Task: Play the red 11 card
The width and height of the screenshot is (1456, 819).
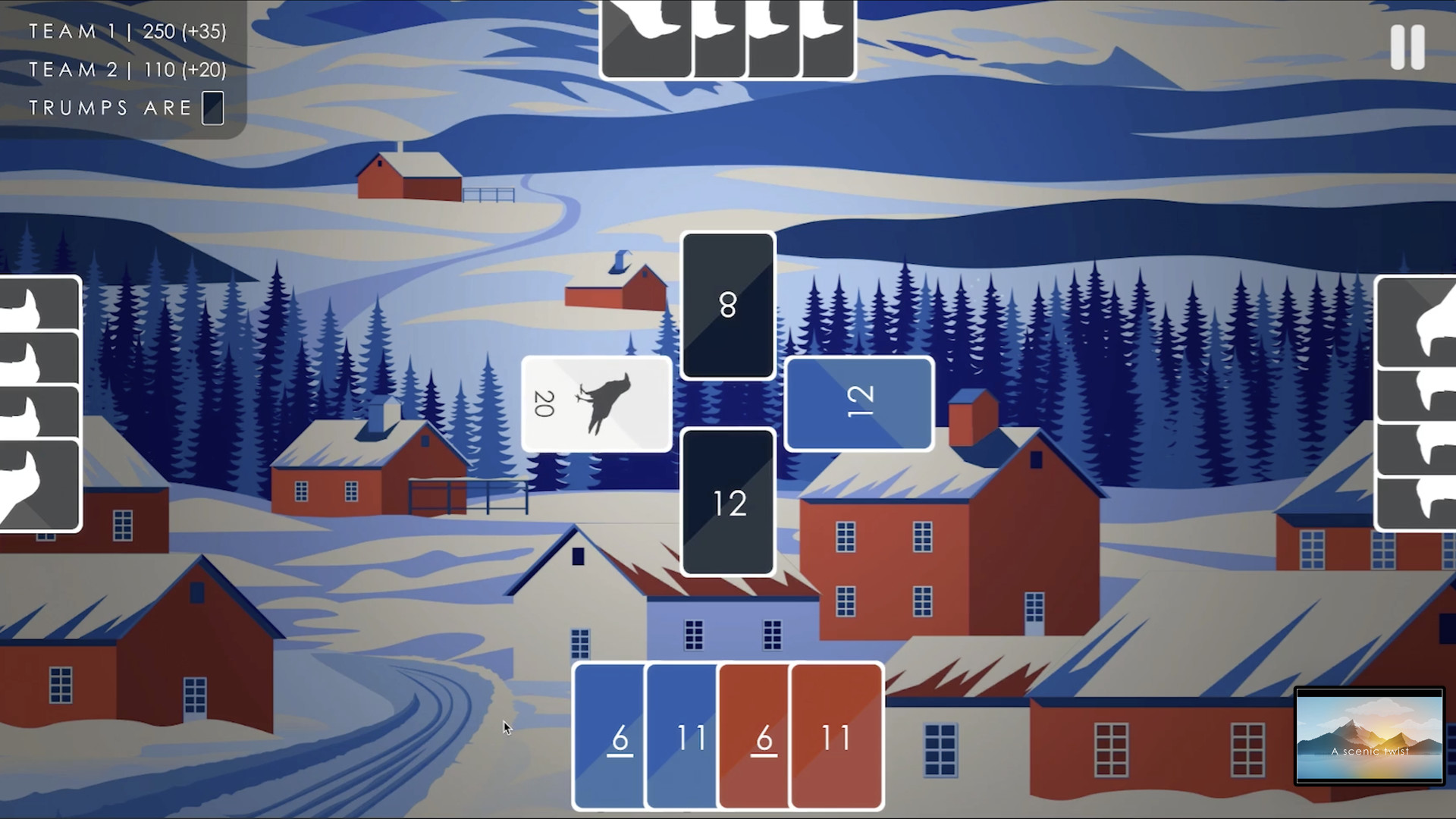Action: pyautogui.click(x=836, y=736)
